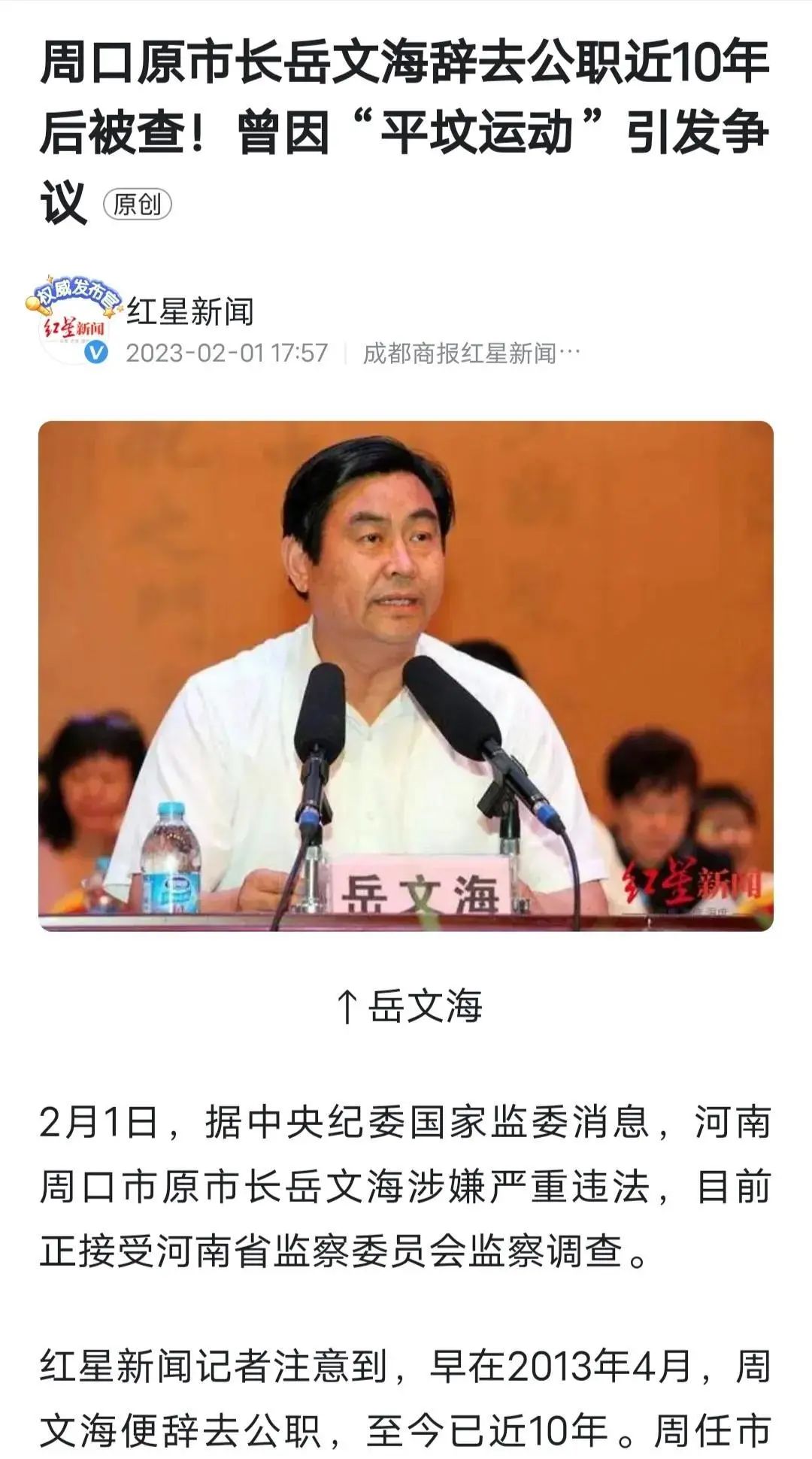Open the 红星新闻 author avatar
Viewport: 812px width, 1459px height.
pos(73,323)
